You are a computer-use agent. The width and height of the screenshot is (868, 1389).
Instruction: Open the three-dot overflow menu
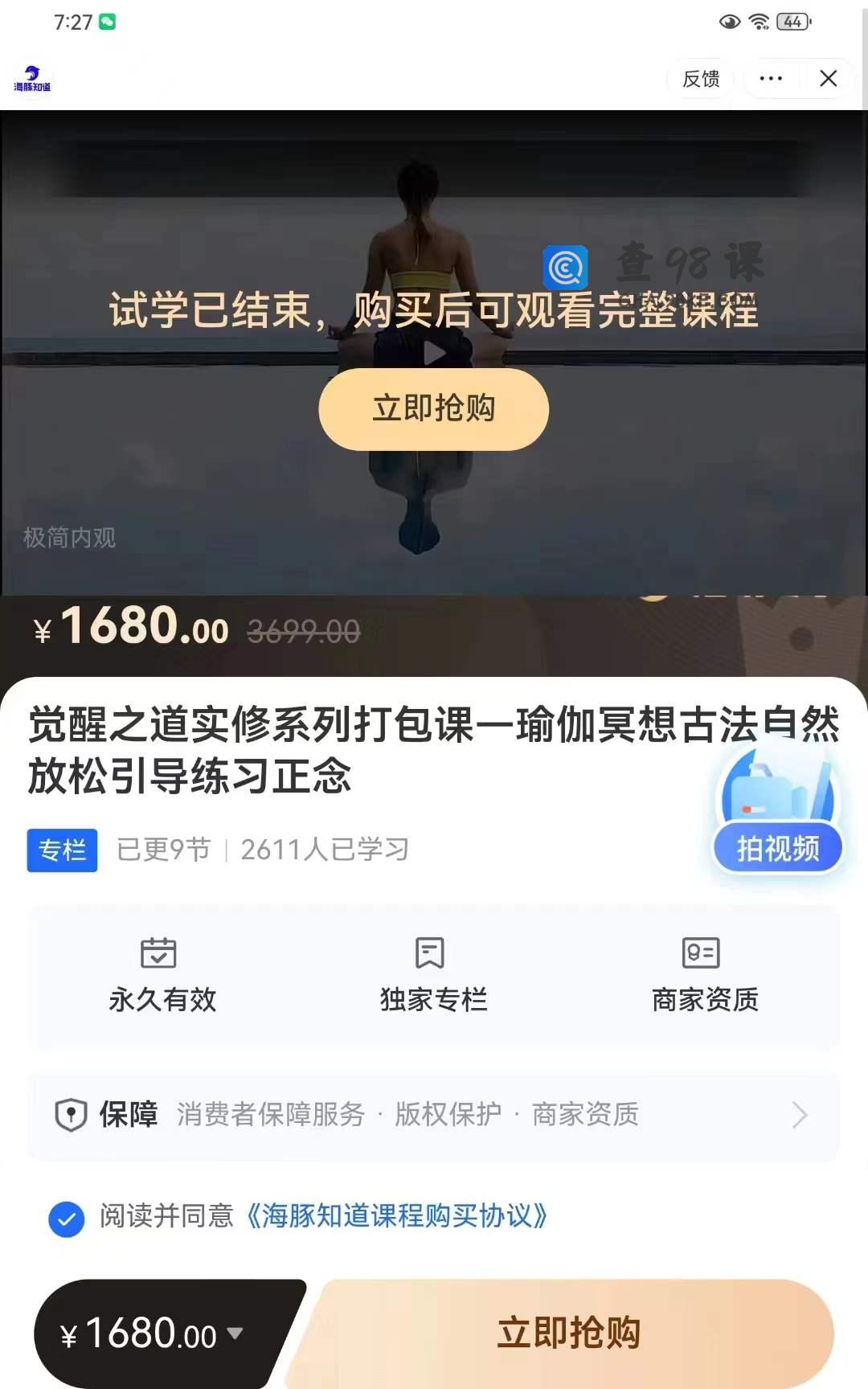tap(771, 79)
